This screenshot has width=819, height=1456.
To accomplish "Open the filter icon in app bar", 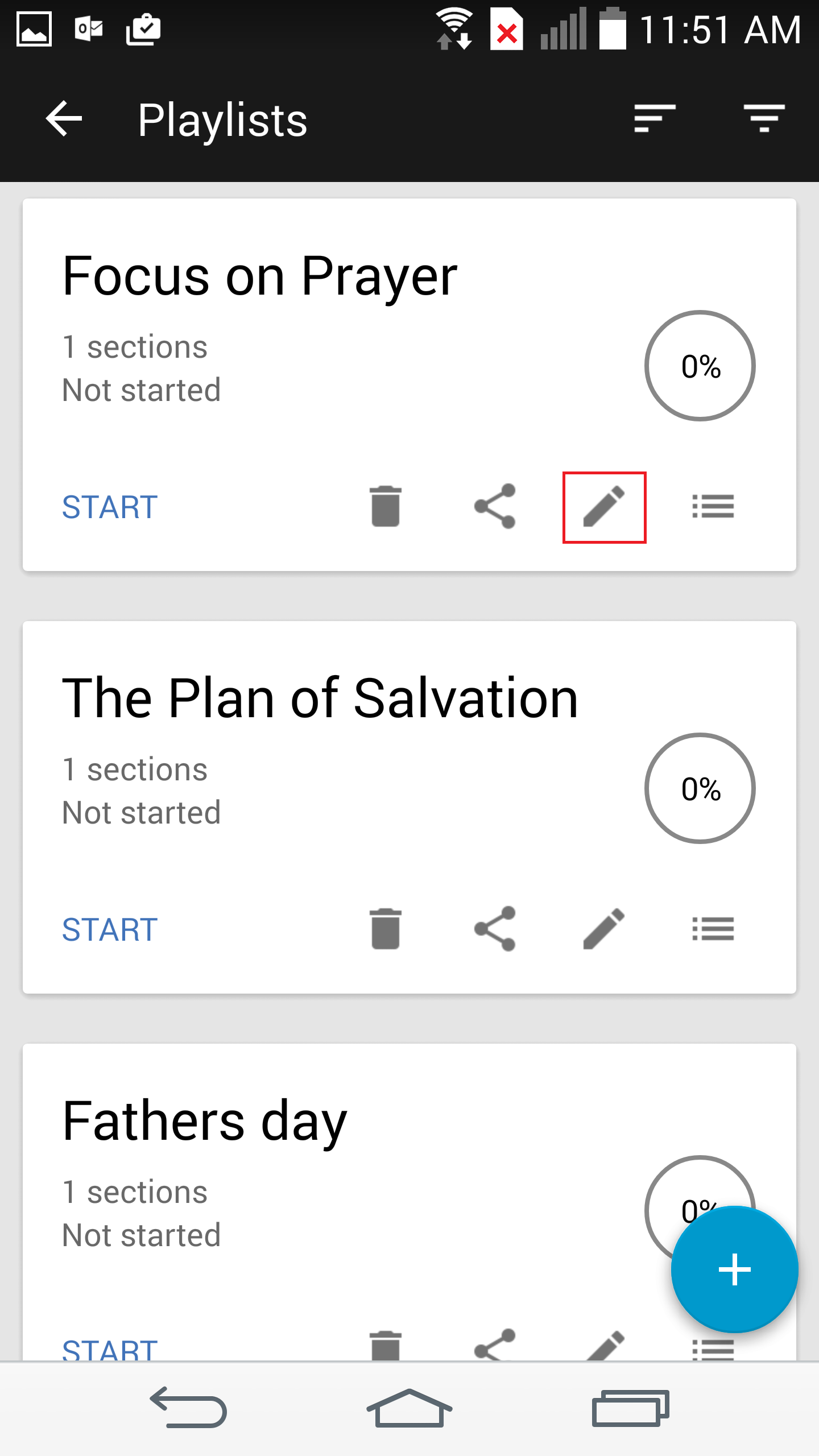I will pyautogui.click(x=764, y=118).
